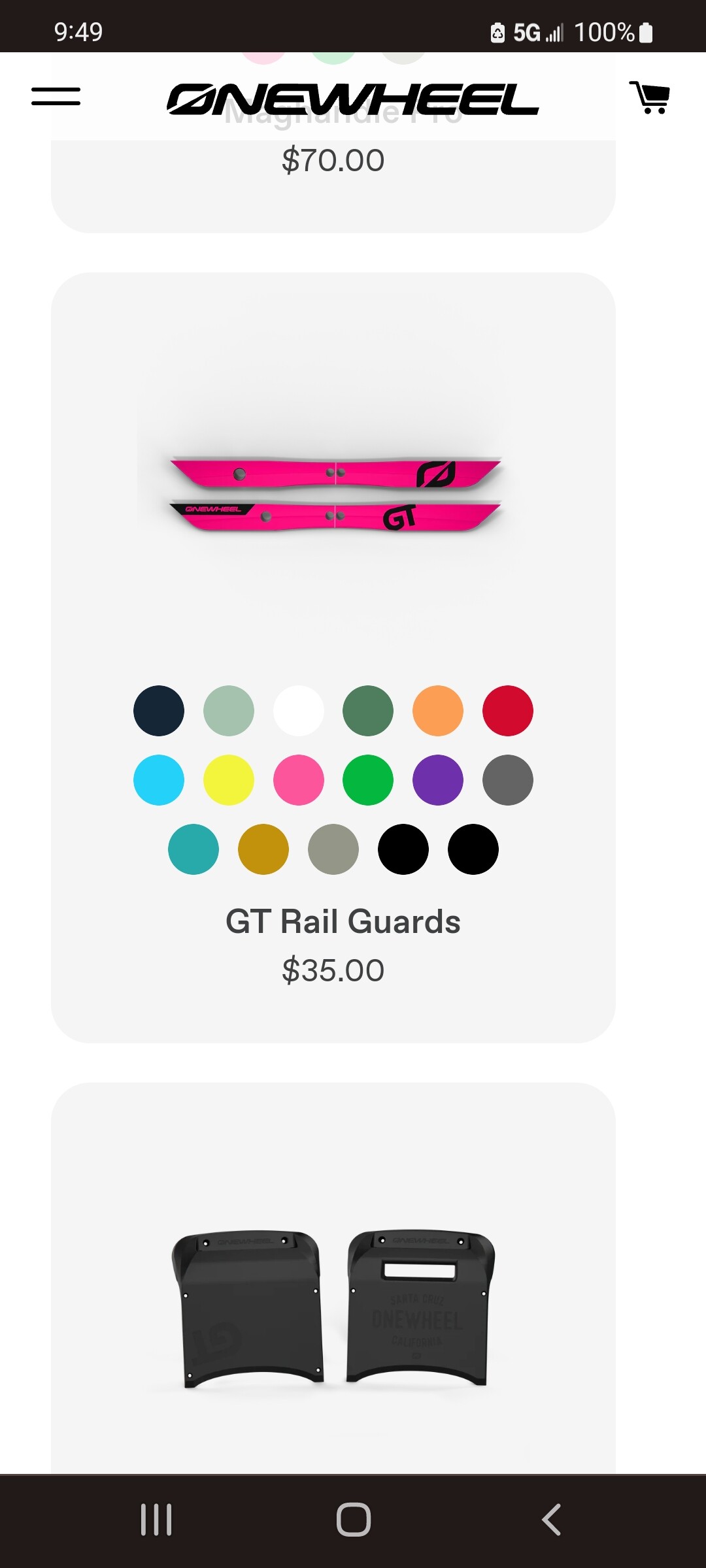Pick the pink rail guard color
This screenshot has height=1568, width=706.
[x=299, y=780]
